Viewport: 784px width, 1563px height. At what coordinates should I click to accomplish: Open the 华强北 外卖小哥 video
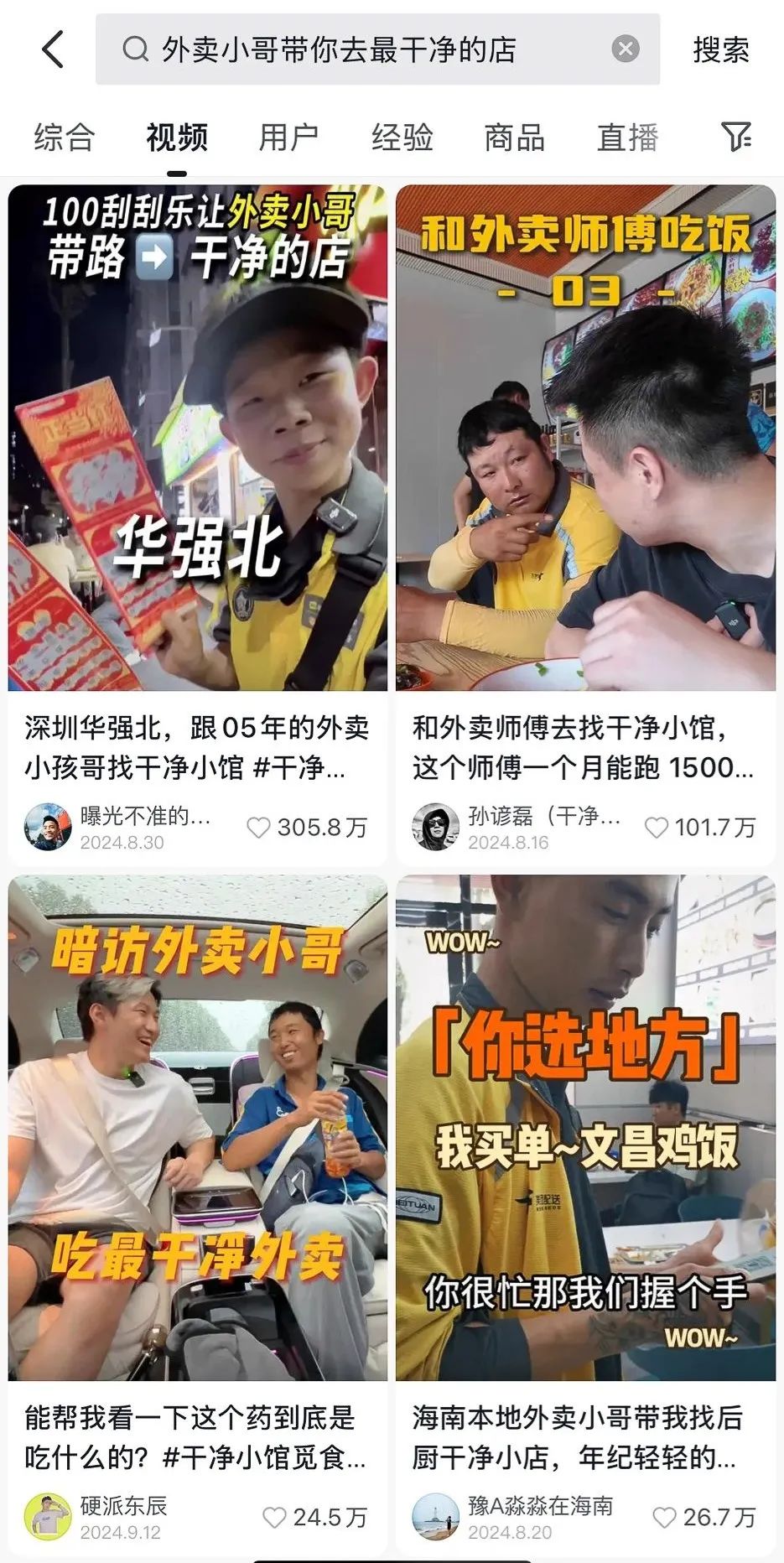tap(198, 438)
